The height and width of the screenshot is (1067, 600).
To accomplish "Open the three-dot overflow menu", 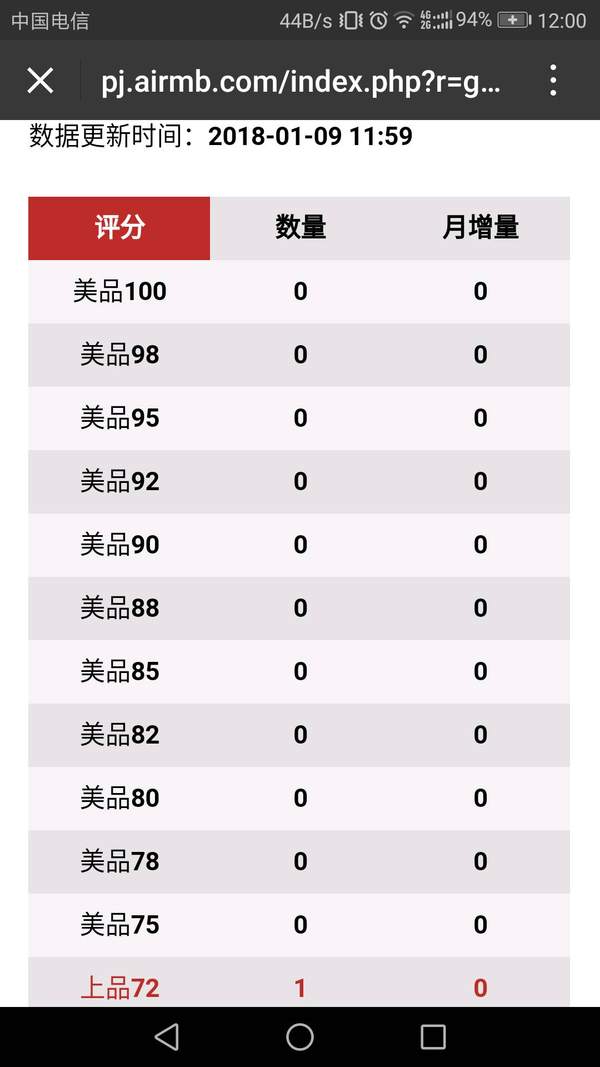I will pyautogui.click(x=553, y=81).
